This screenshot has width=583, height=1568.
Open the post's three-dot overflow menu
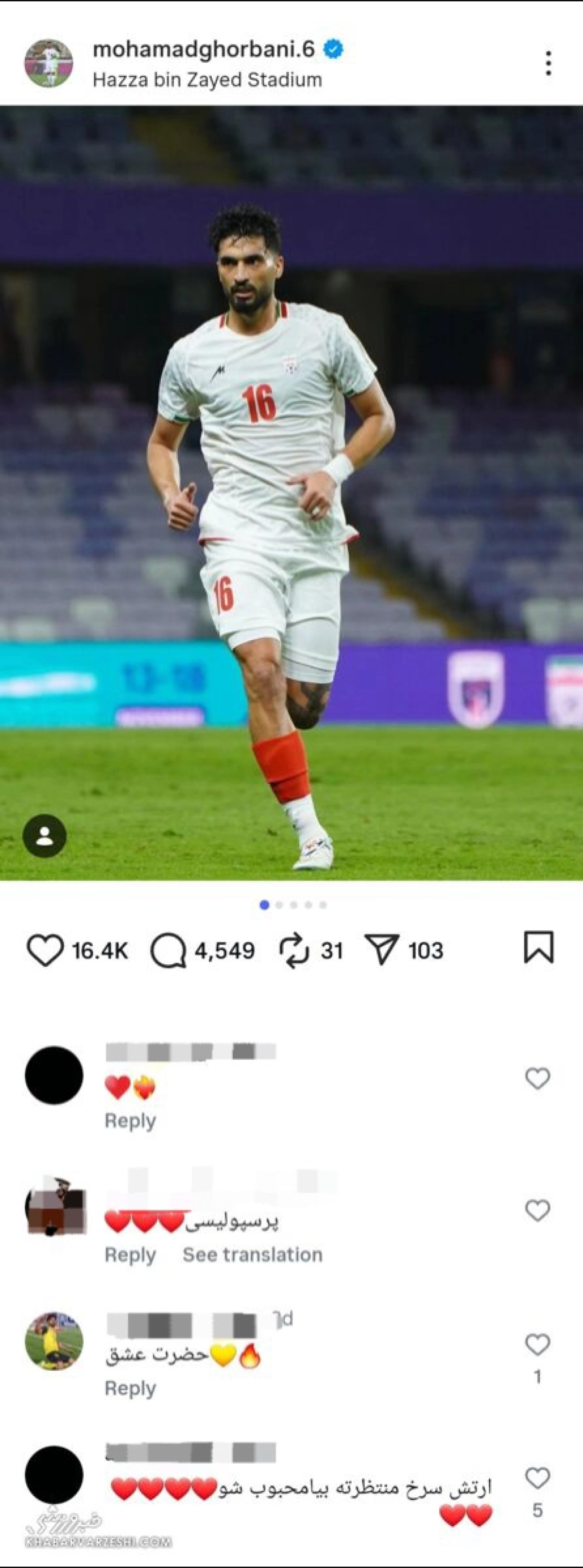[549, 63]
